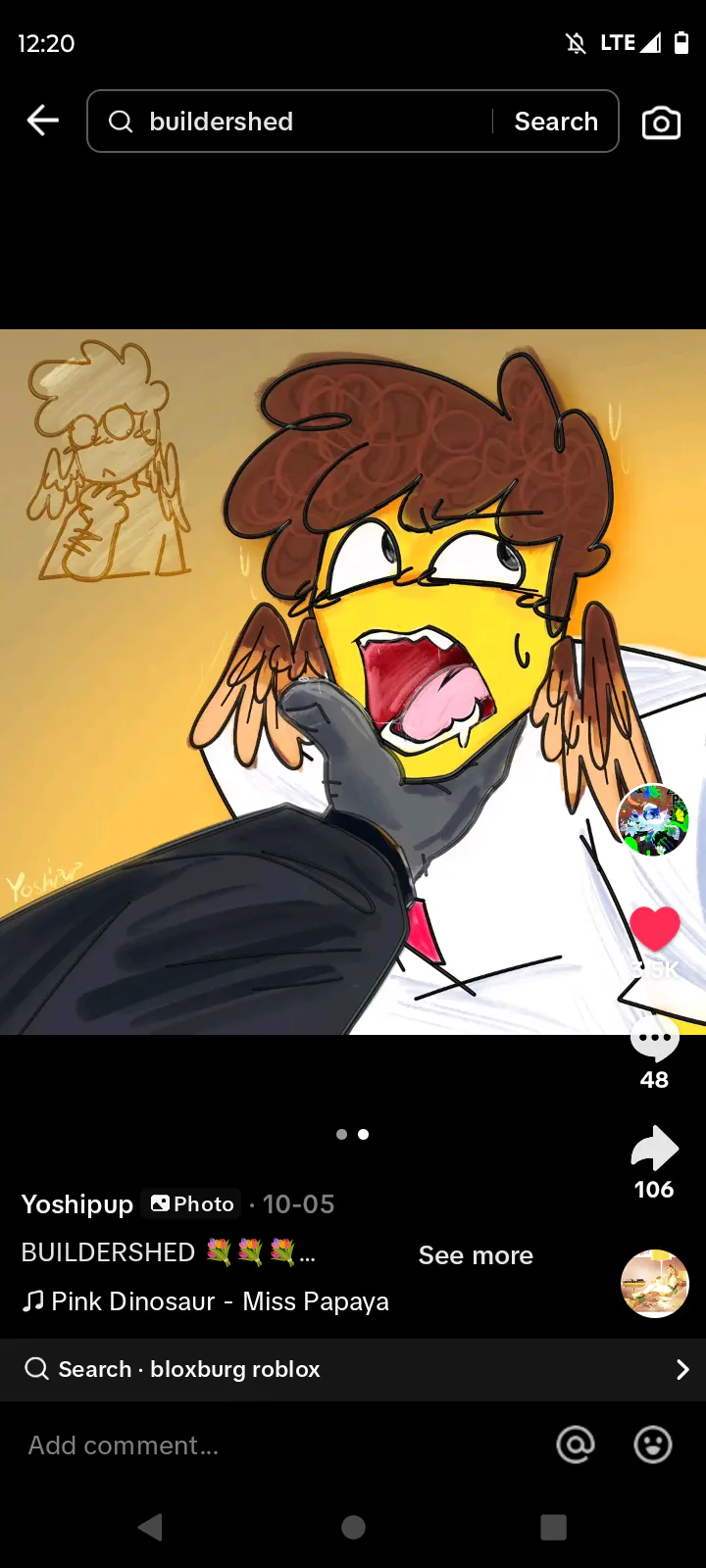Screen dimensions: 706x1568
Task: Like this photo post with the heart
Action: coord(654,928)
